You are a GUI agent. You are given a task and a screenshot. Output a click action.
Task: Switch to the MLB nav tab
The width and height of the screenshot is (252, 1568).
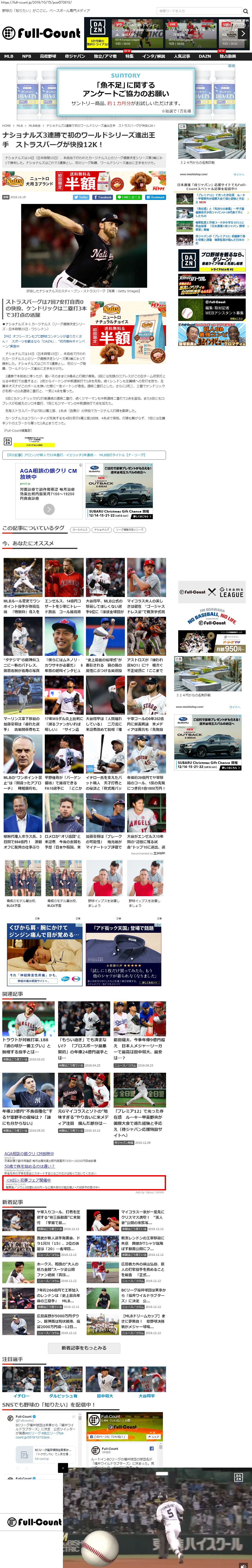[x=9, y=56]
